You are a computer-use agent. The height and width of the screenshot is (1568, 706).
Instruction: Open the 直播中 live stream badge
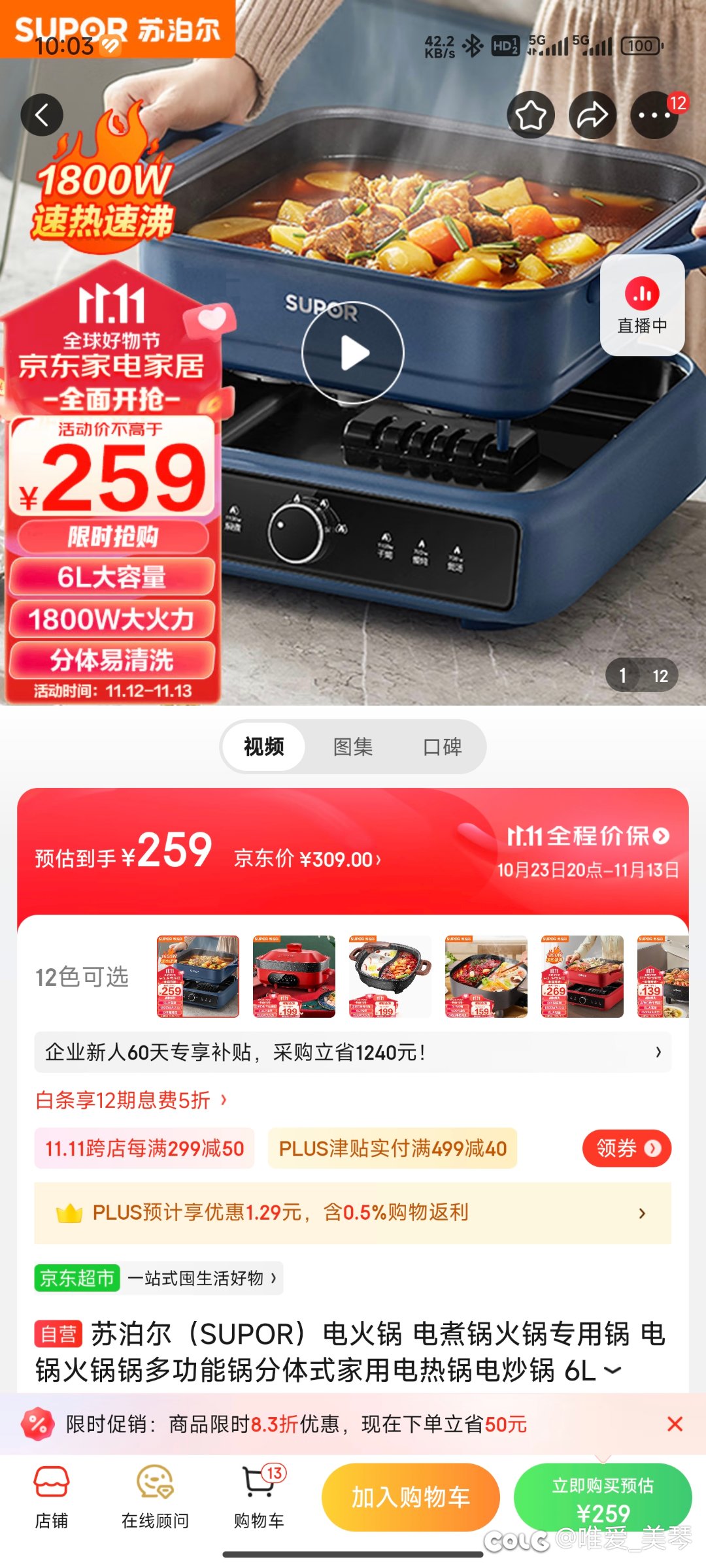coord(642,306)
